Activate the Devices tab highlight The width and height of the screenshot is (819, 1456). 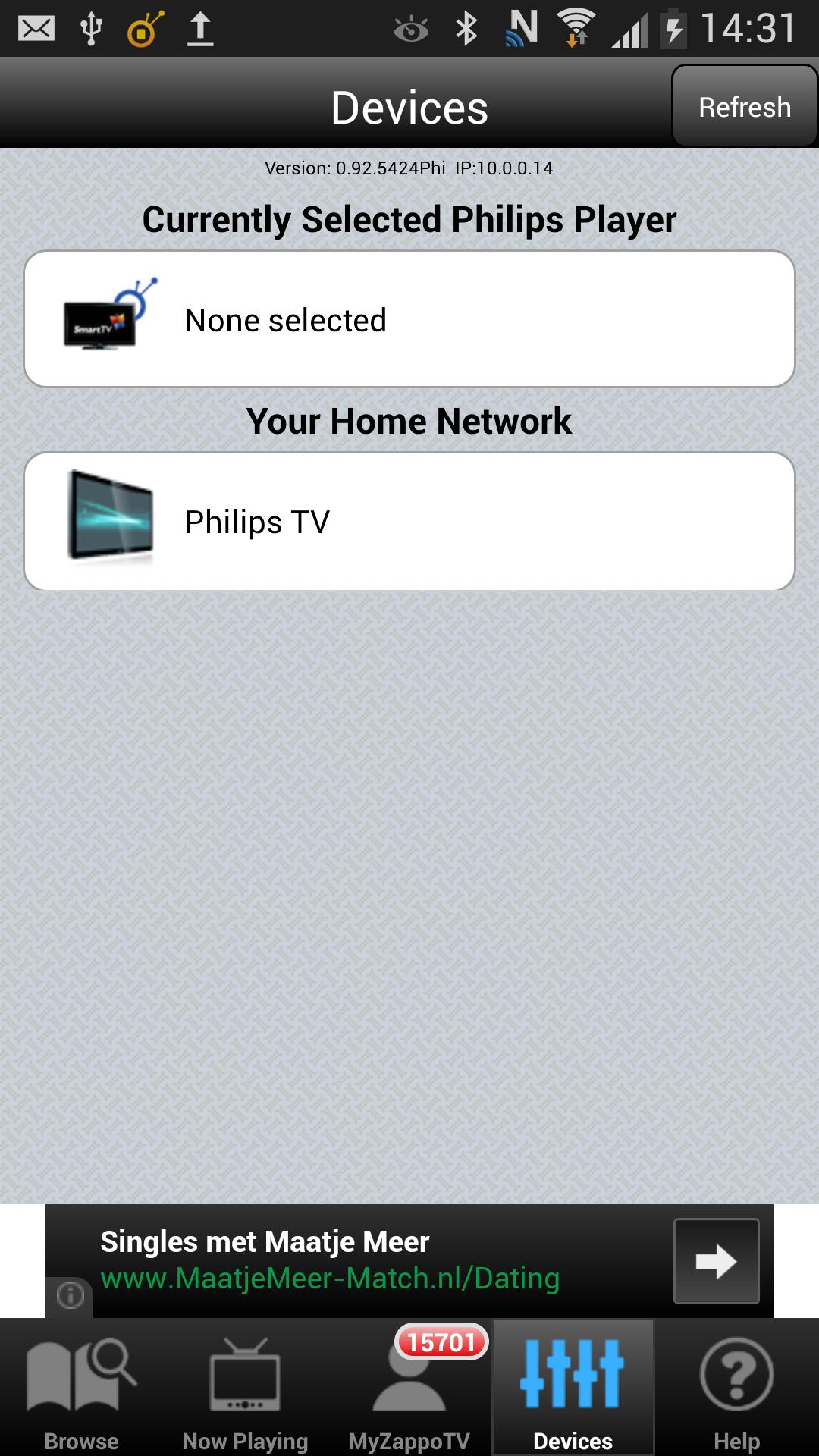[x=573, y=1388]
